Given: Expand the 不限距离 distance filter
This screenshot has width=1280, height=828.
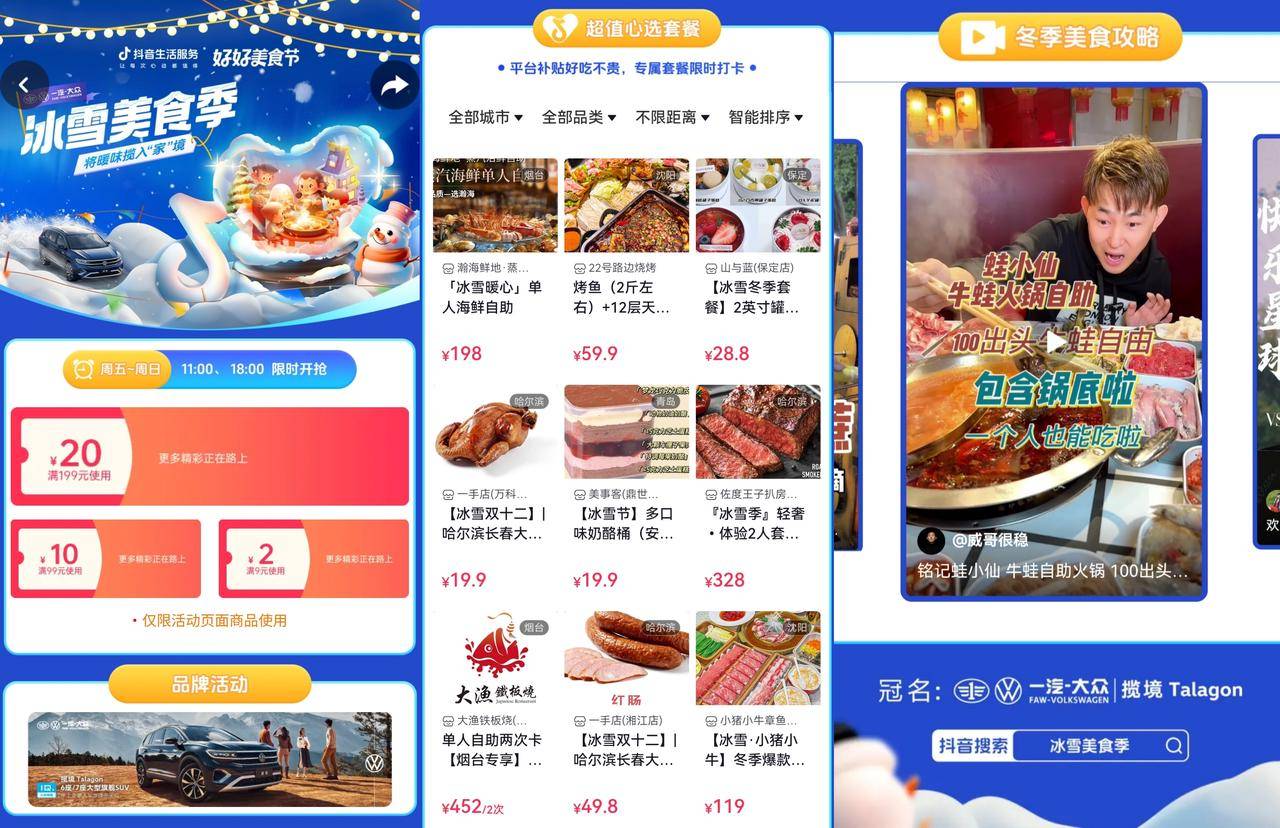Looking at the screenshot, I should click(672, 117).
